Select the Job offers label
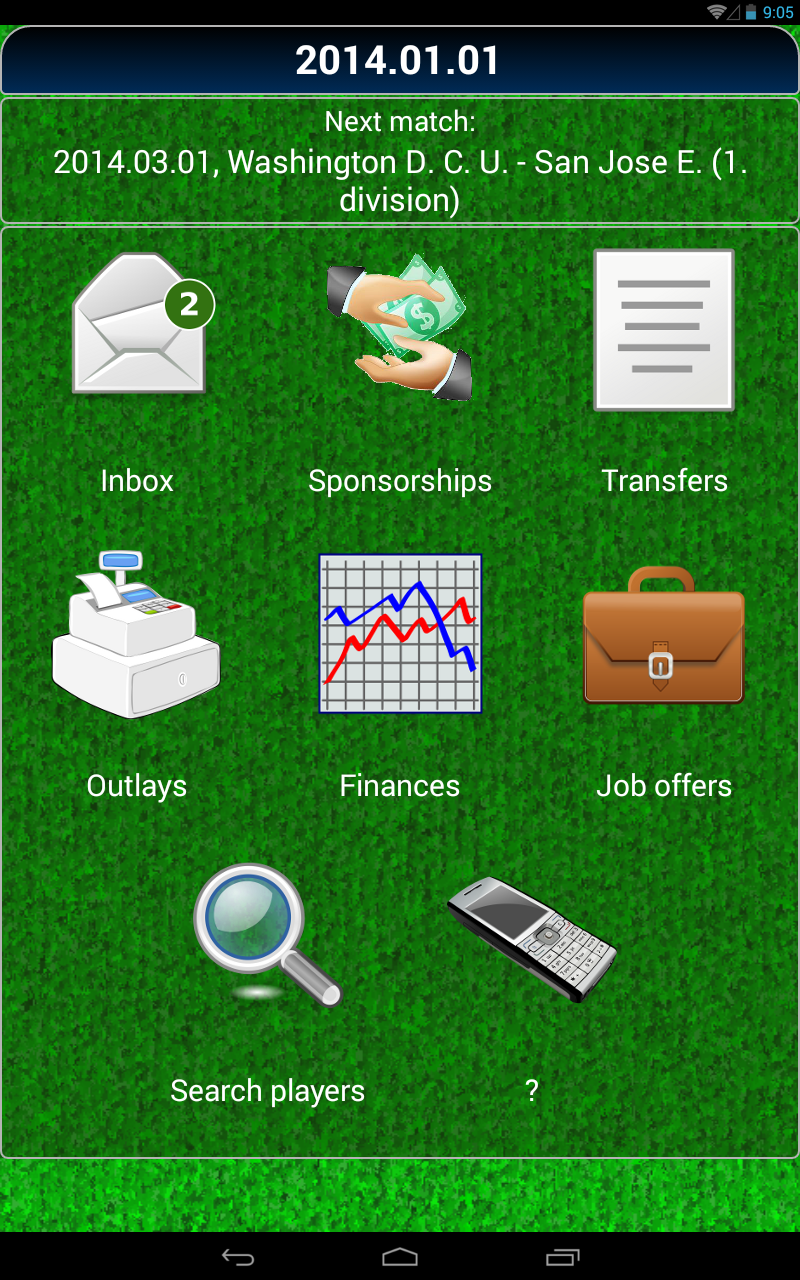 point(663,786)
